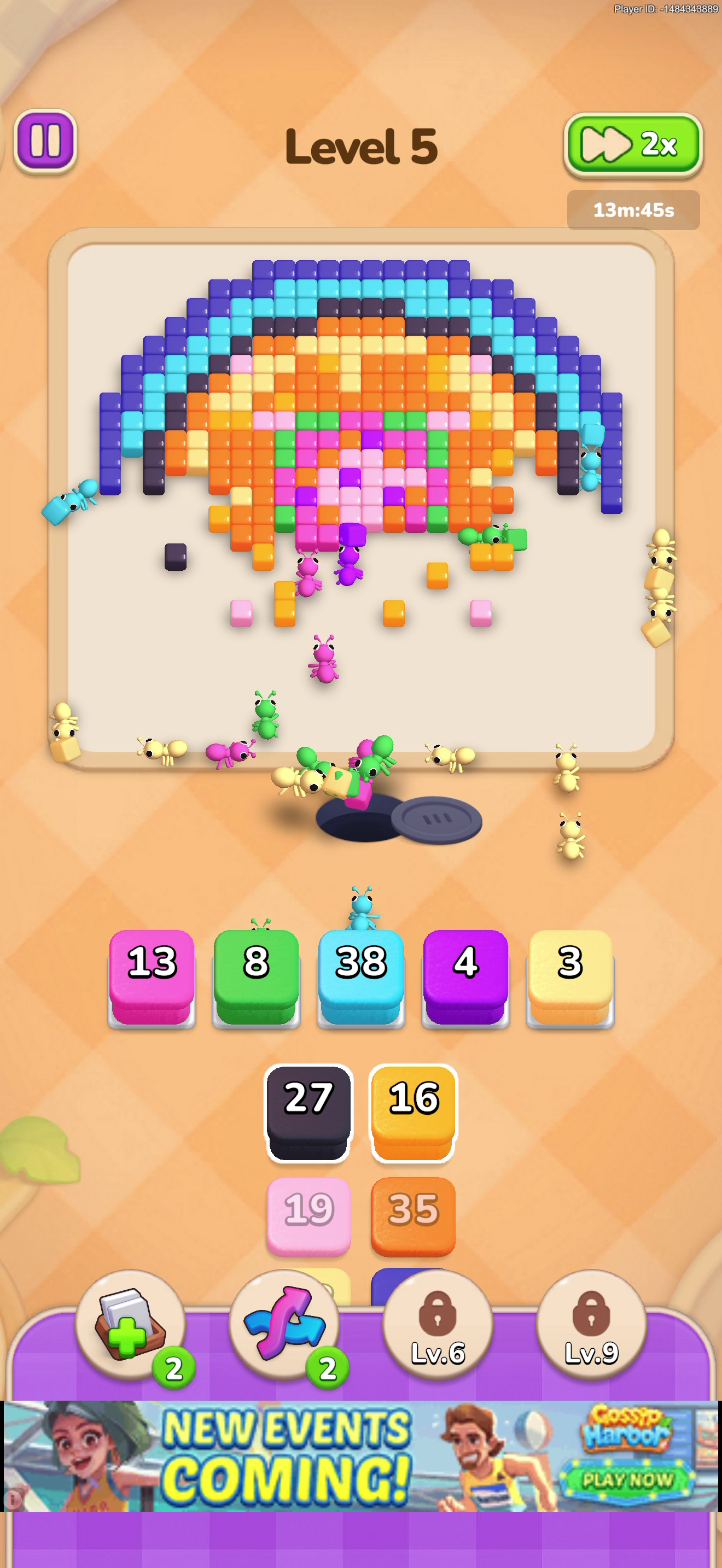Tap the pink slot block showing 13
Screen dimensions: 722x1568
(x=152, y=978)
